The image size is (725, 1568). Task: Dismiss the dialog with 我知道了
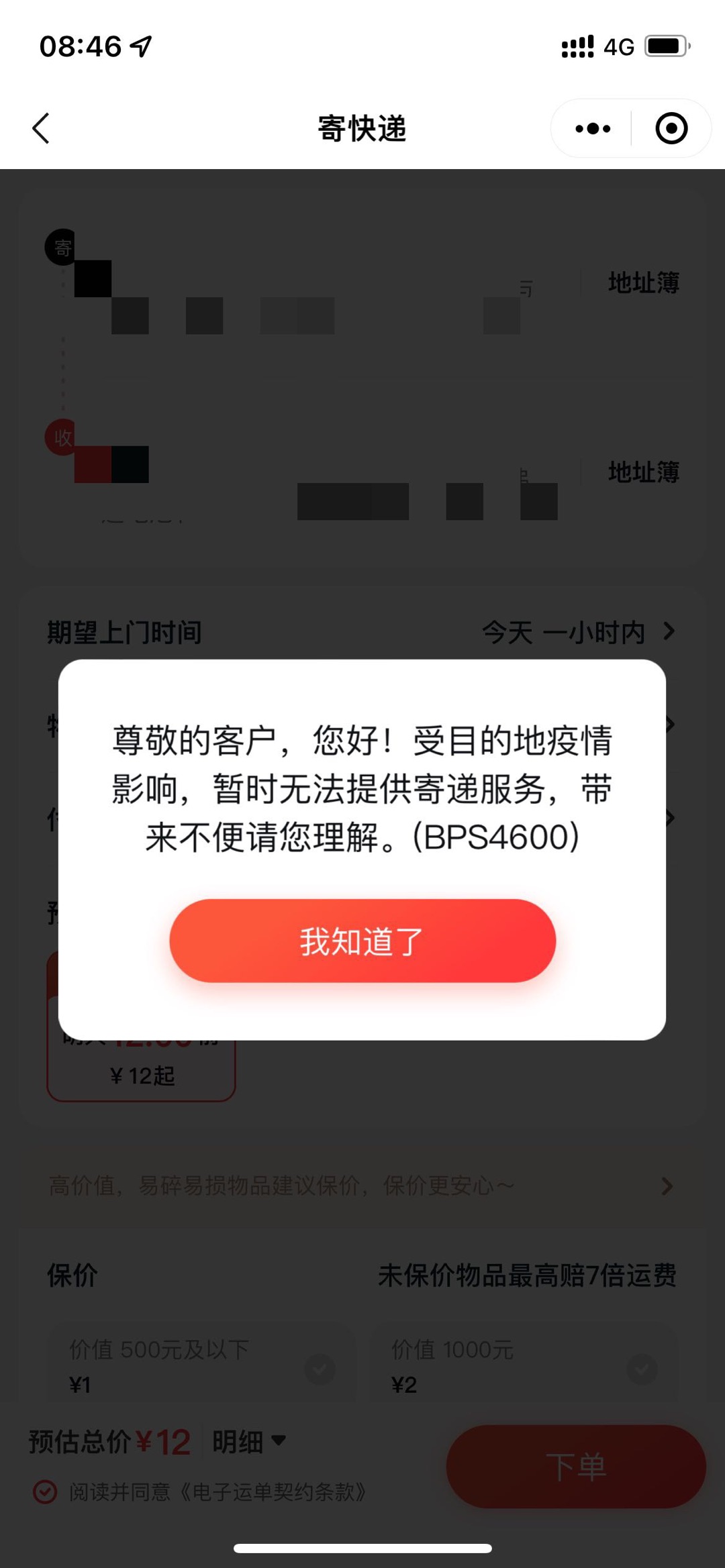[362, 941]
